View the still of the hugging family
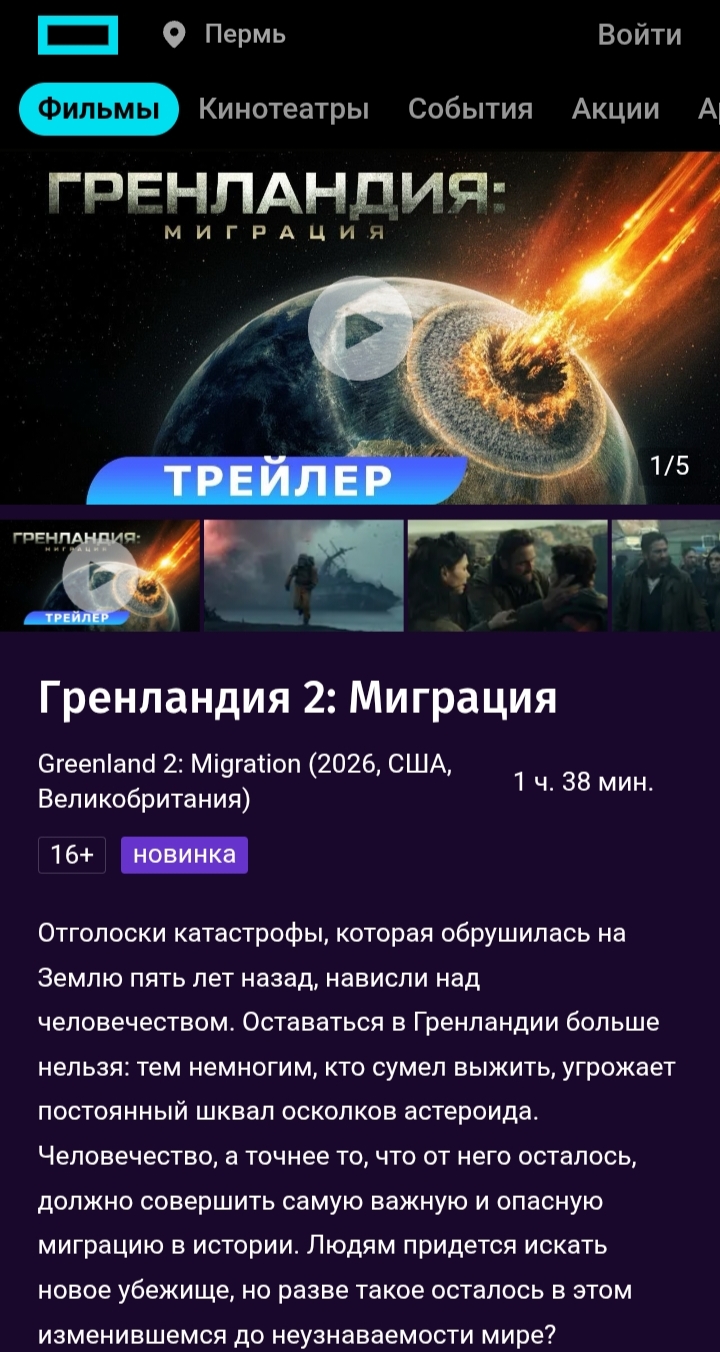Screen dimensions: 720x1352 tap(507, 575)
